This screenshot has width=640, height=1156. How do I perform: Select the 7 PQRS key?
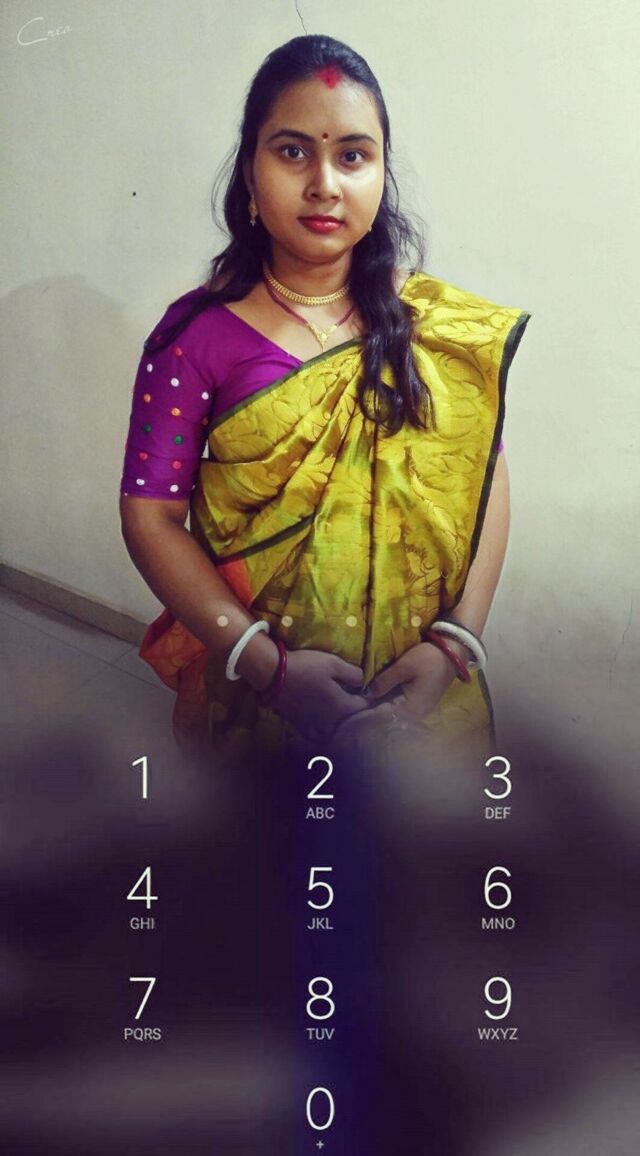click(x=142, y=1008)
